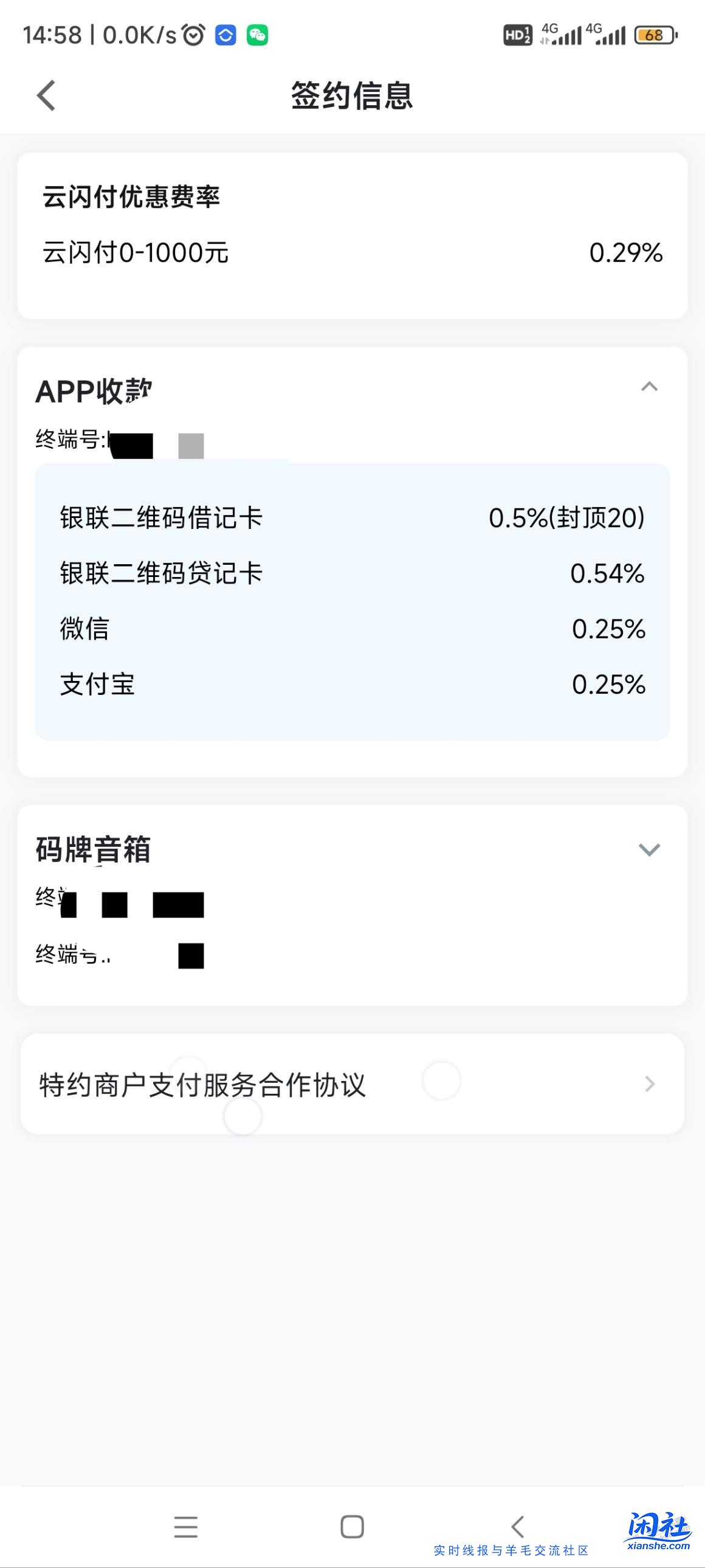
Task: Tap the 0.29% rate for 云闪付0-1000元
Action: click(x=627, y=252)
